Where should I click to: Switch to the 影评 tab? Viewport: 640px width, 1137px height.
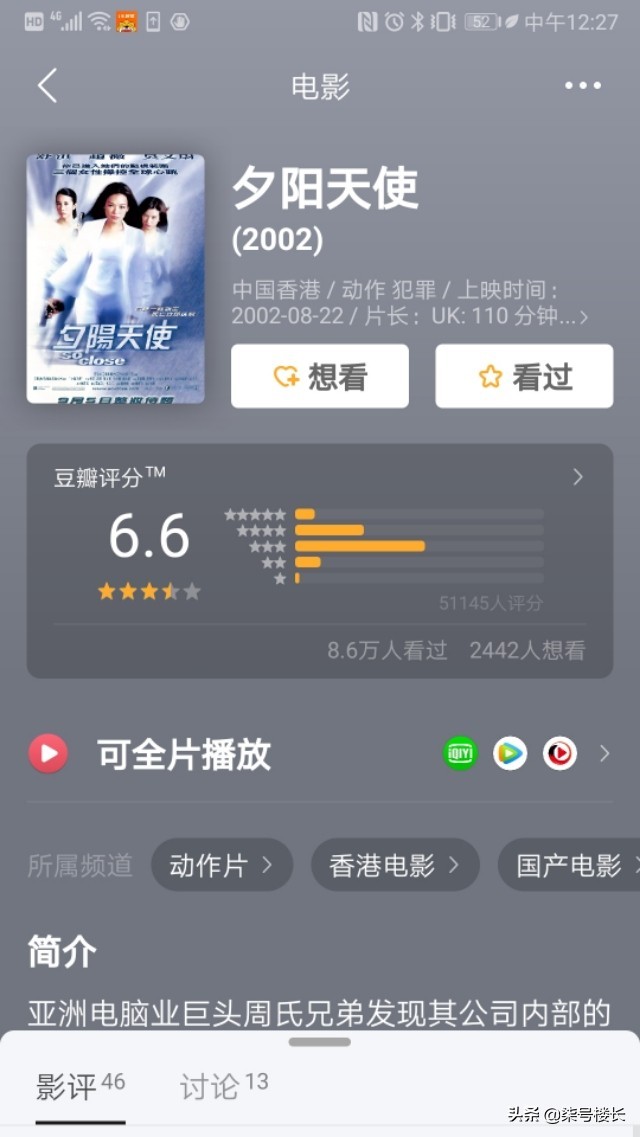pyautogui.click(x=80, y=1086)
